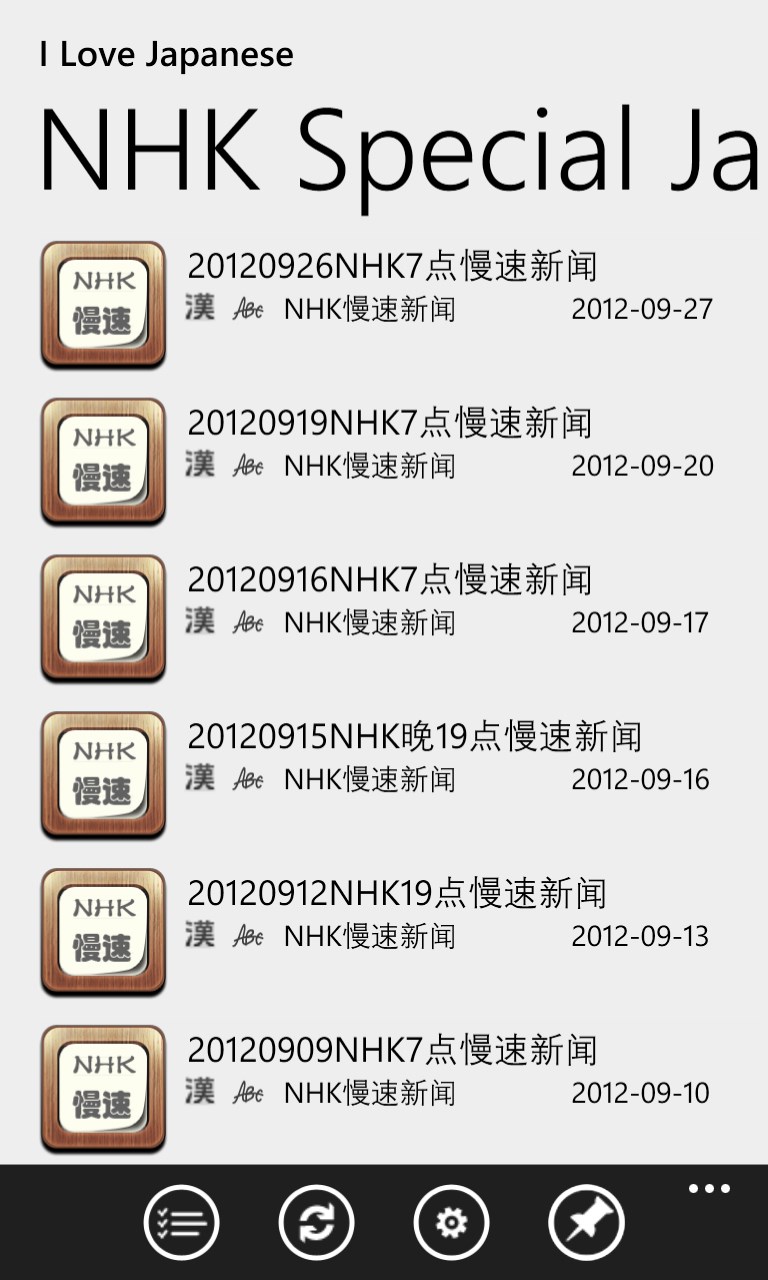The width and height of the screenshot is (768, 1280).
Task: Open app settings via gear icon
Action: (x=452, y=1221)
